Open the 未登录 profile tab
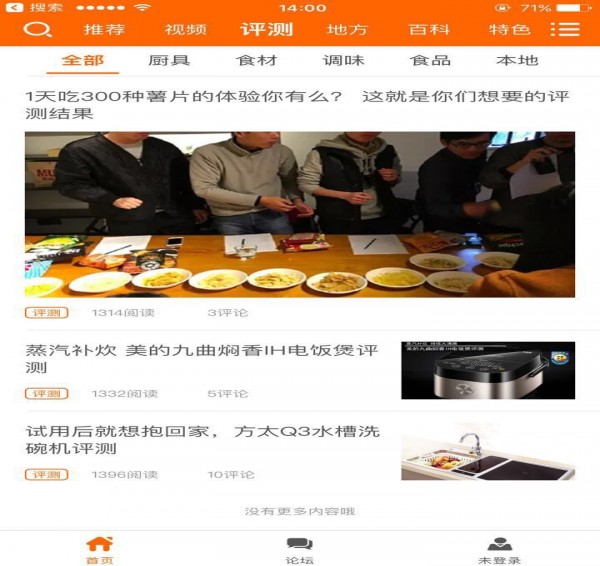Image resolution: width=600 pixels, height=566 pixels. pos(499,550)
